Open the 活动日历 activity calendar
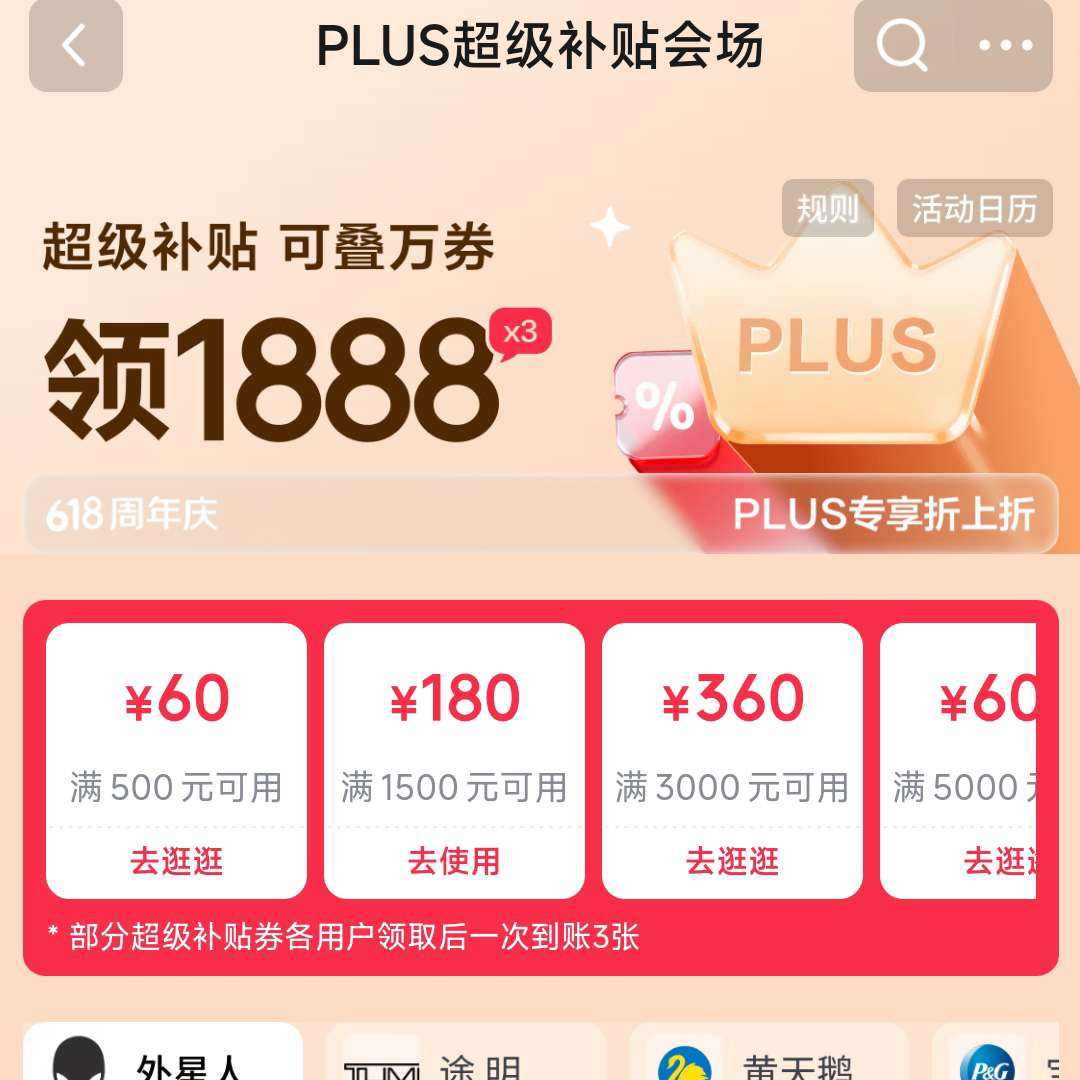The height and width of the screenshot is (1080, 1080). click(975, 208)
